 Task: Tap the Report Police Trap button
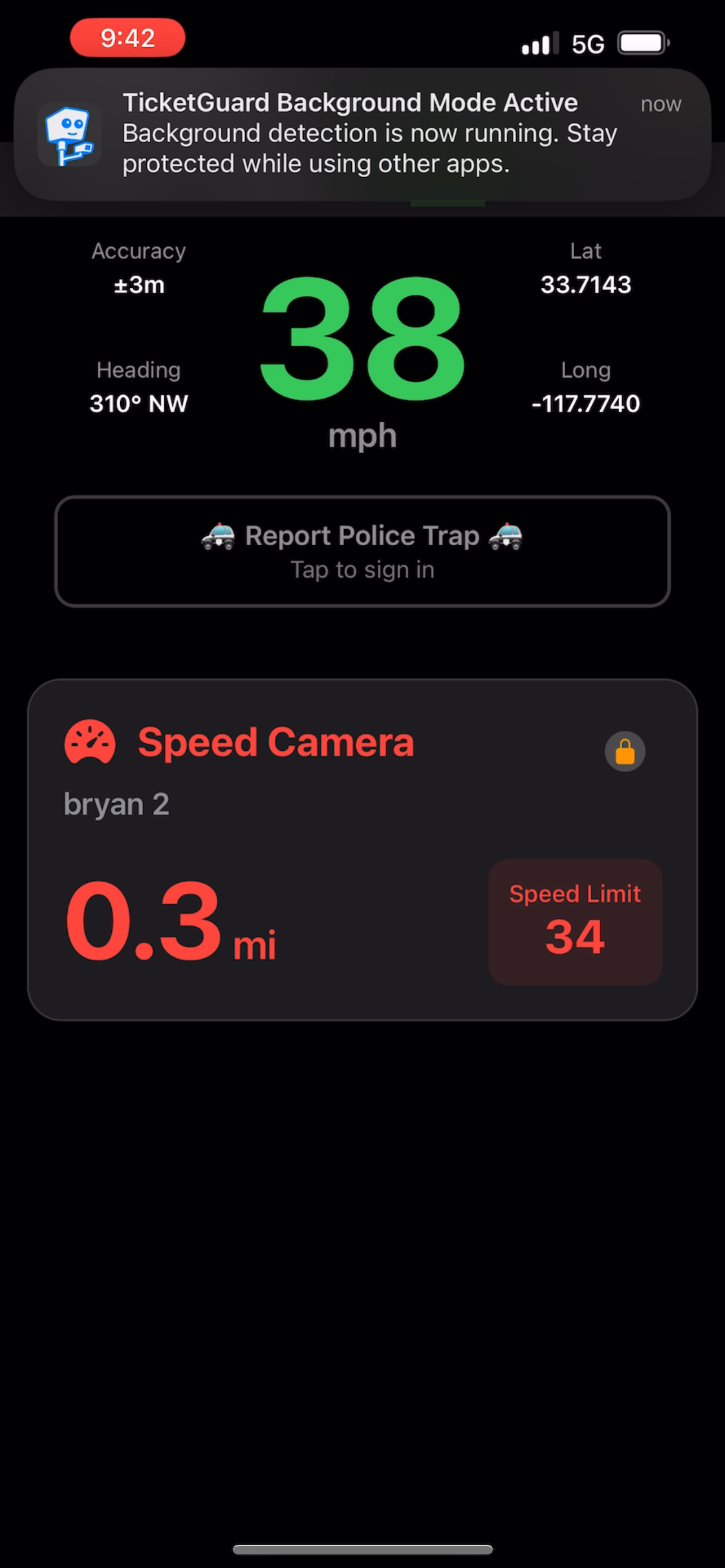tap(362, 551)
